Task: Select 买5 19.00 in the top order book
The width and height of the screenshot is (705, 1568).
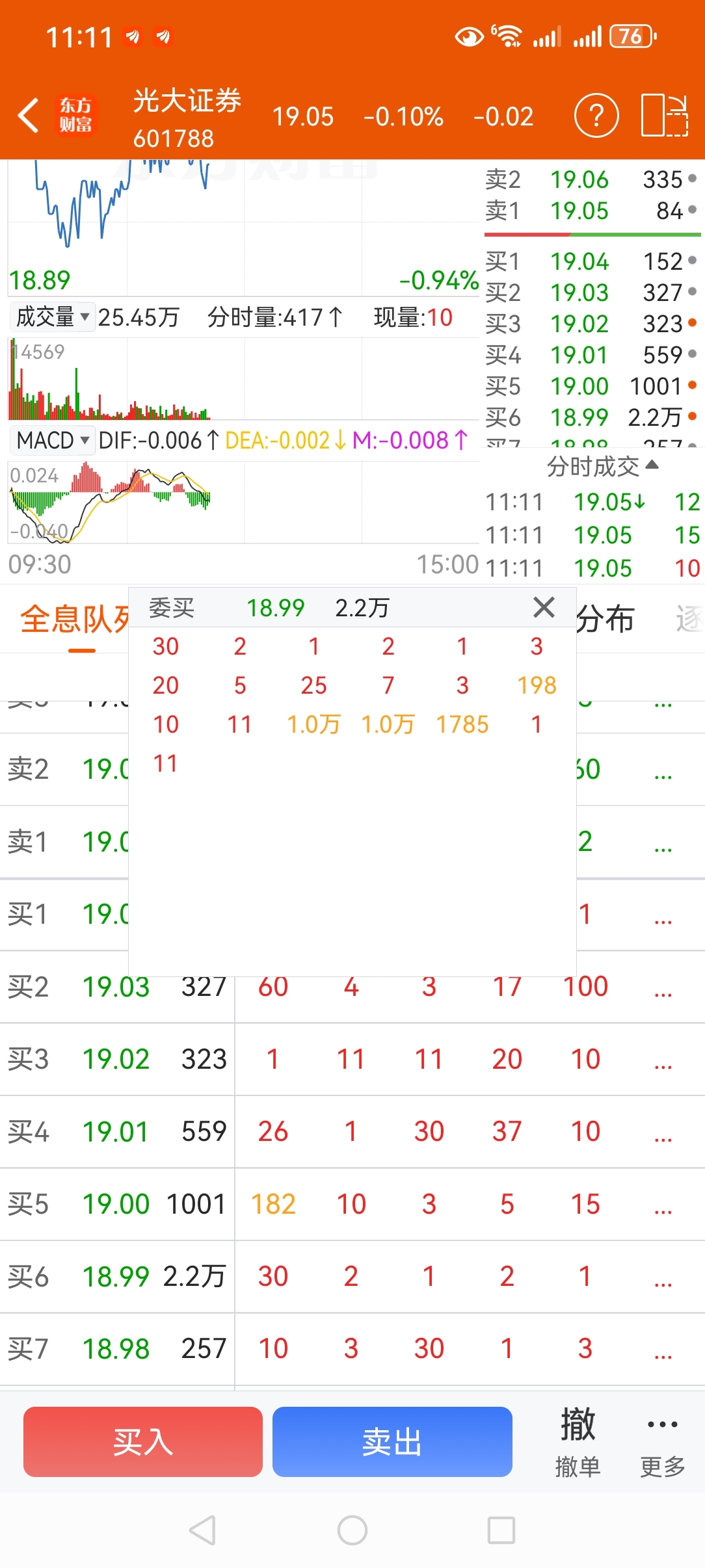Action: point(591,386)
